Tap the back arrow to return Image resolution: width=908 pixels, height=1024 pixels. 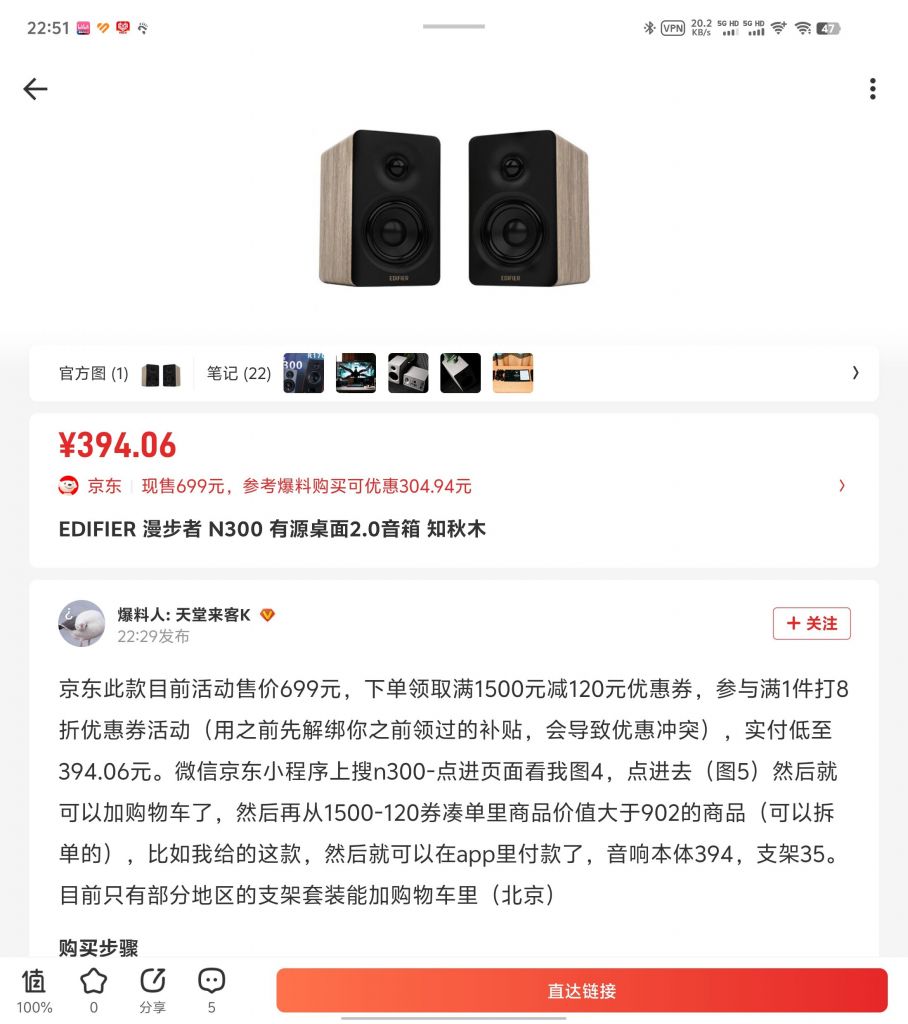coord(35,89)
